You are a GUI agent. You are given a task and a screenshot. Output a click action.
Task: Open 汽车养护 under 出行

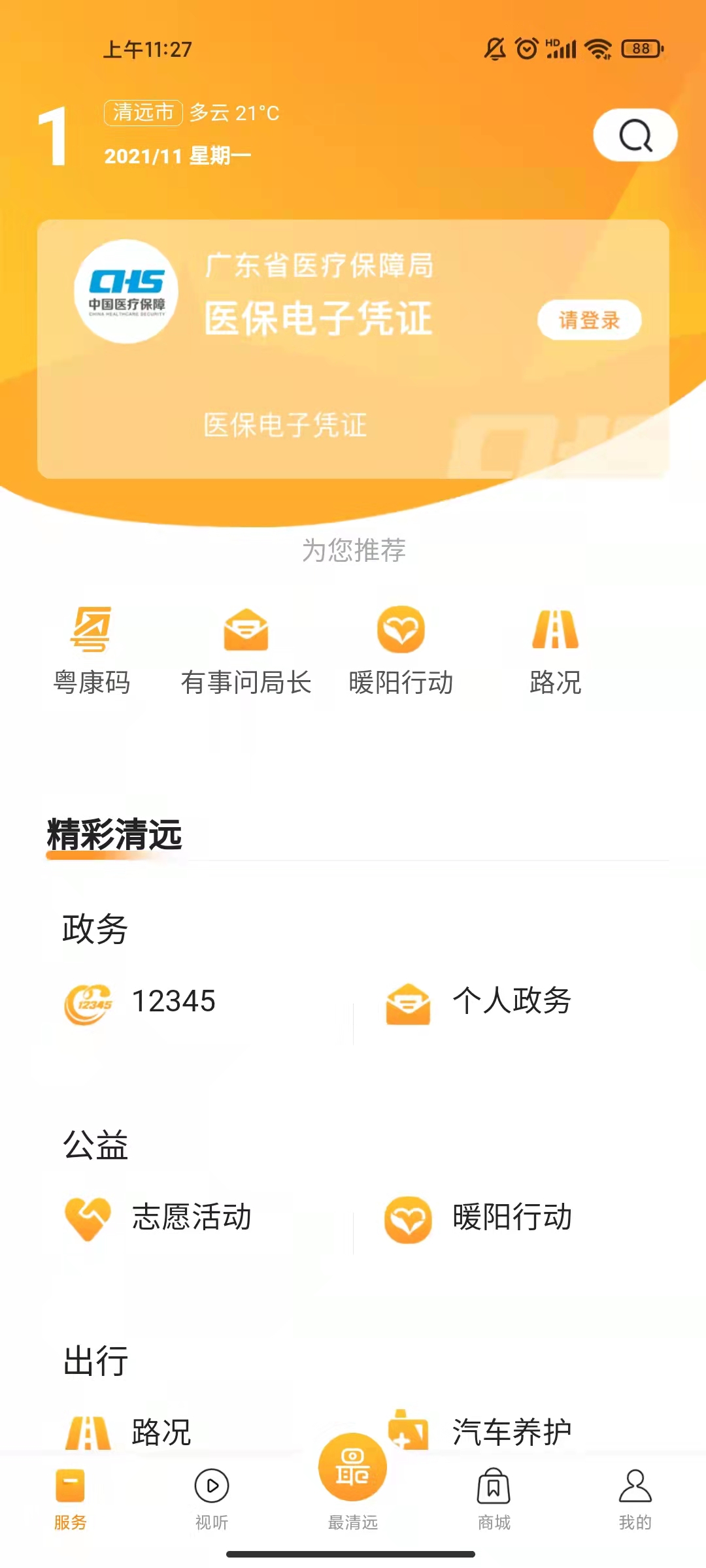[x=481, y=1431]
